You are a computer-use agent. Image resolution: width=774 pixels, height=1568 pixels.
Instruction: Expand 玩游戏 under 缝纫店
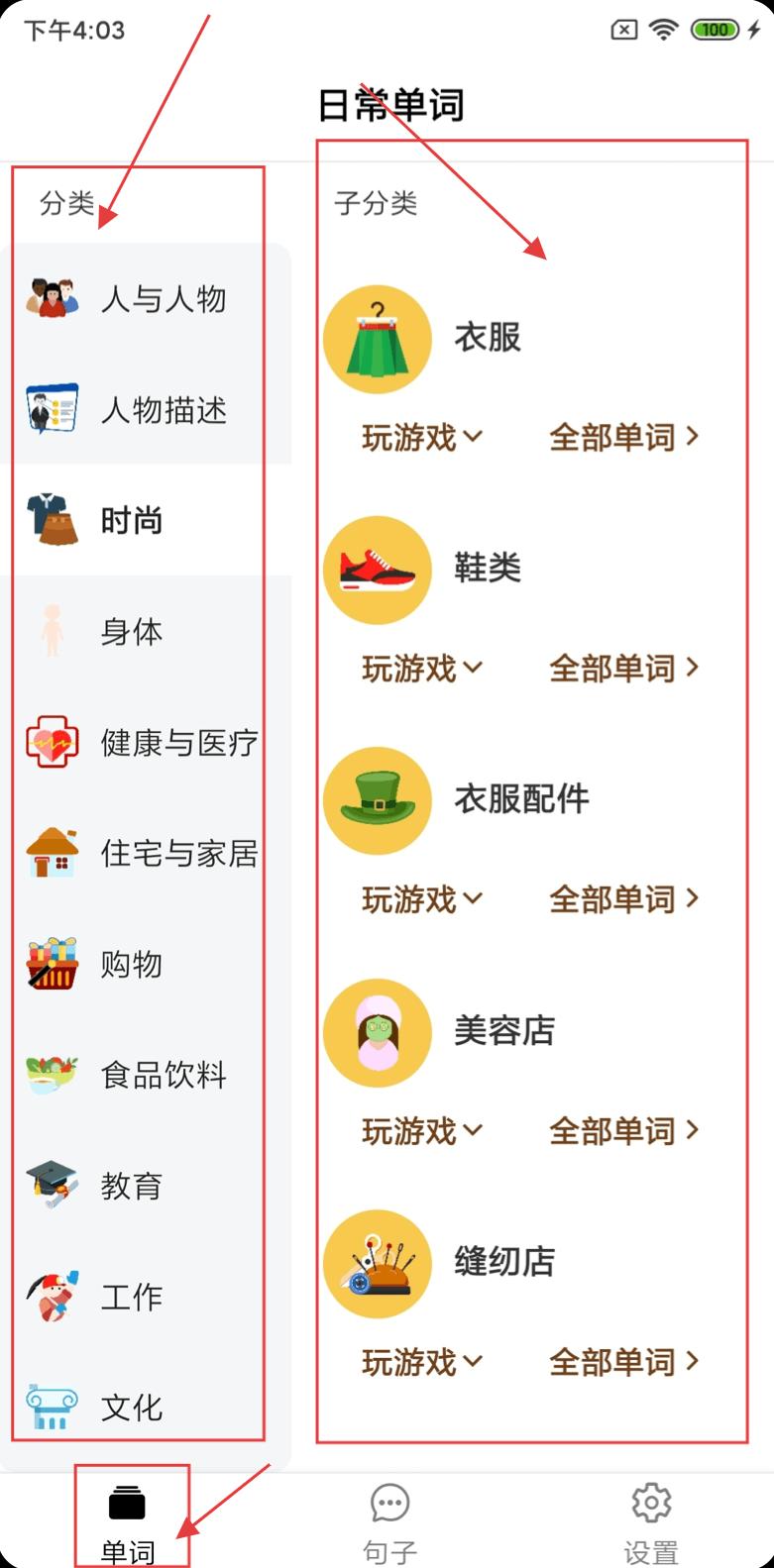click(422, 1362)
